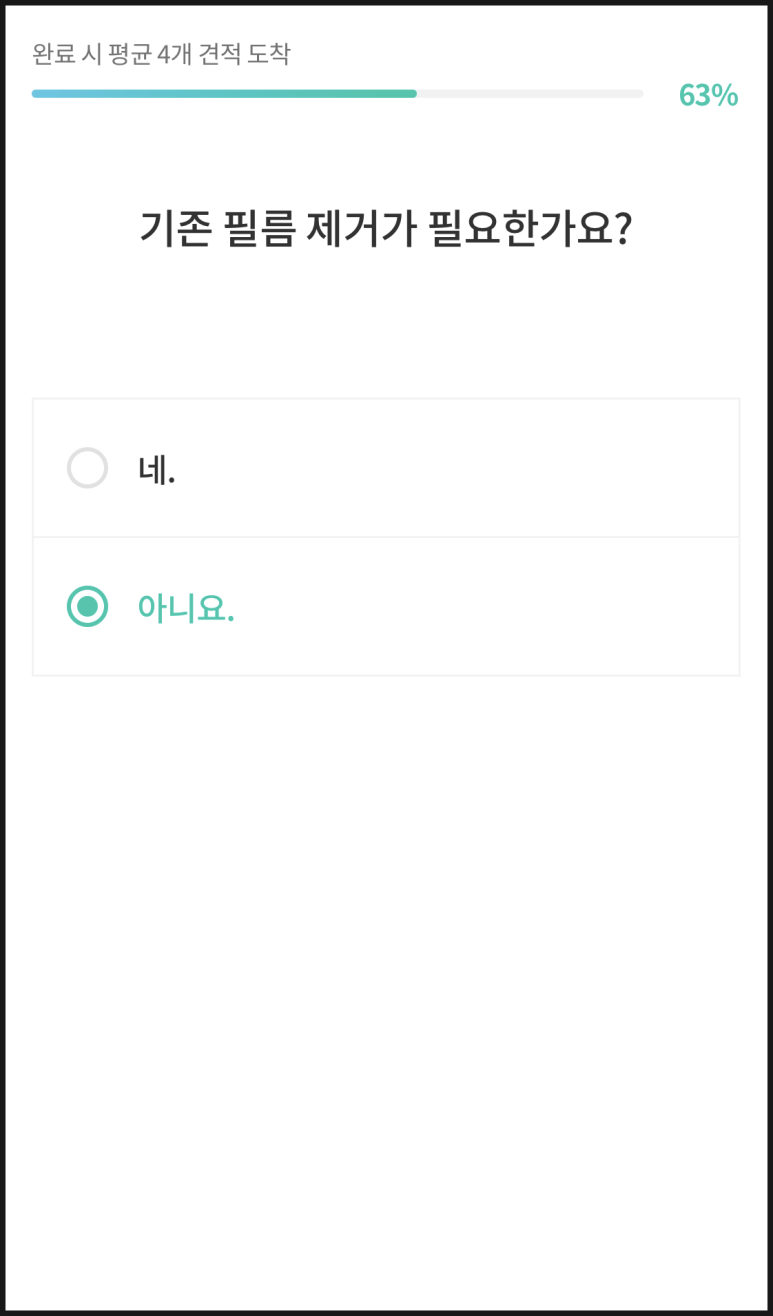
Task: Click the progress bar
Action: [x=338, y=93]
